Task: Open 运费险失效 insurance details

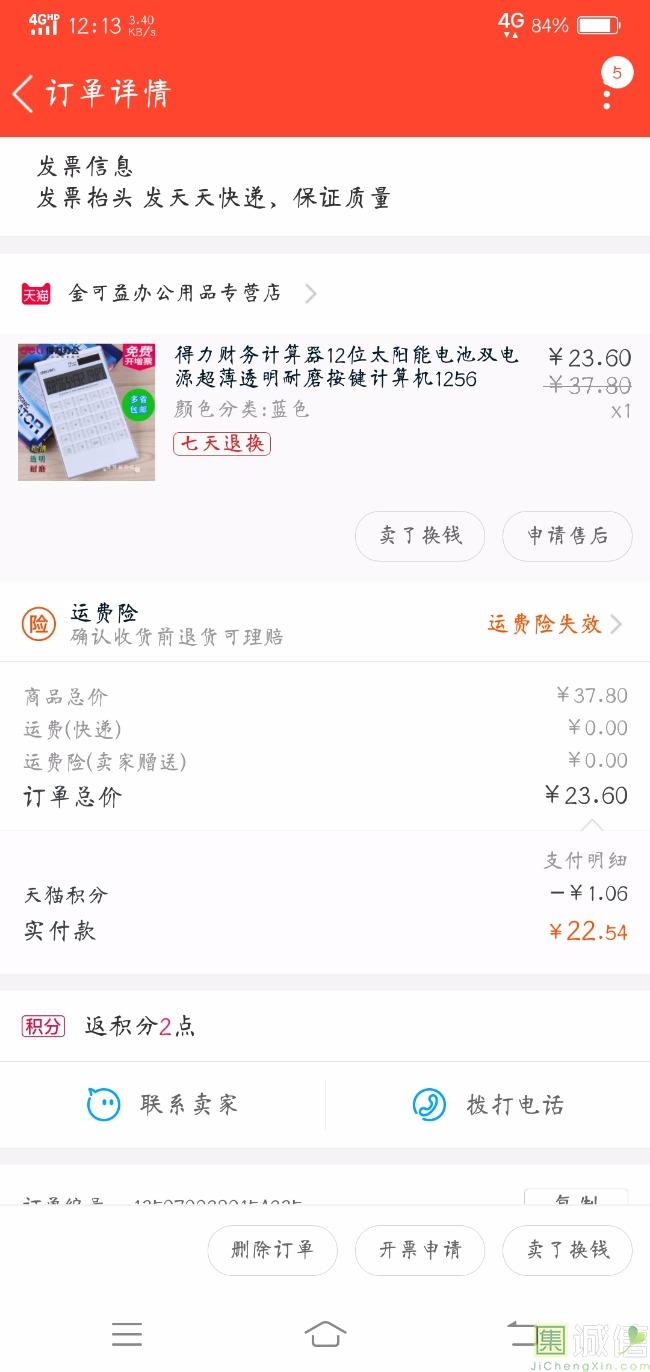Action: click(x=554, y=624)
